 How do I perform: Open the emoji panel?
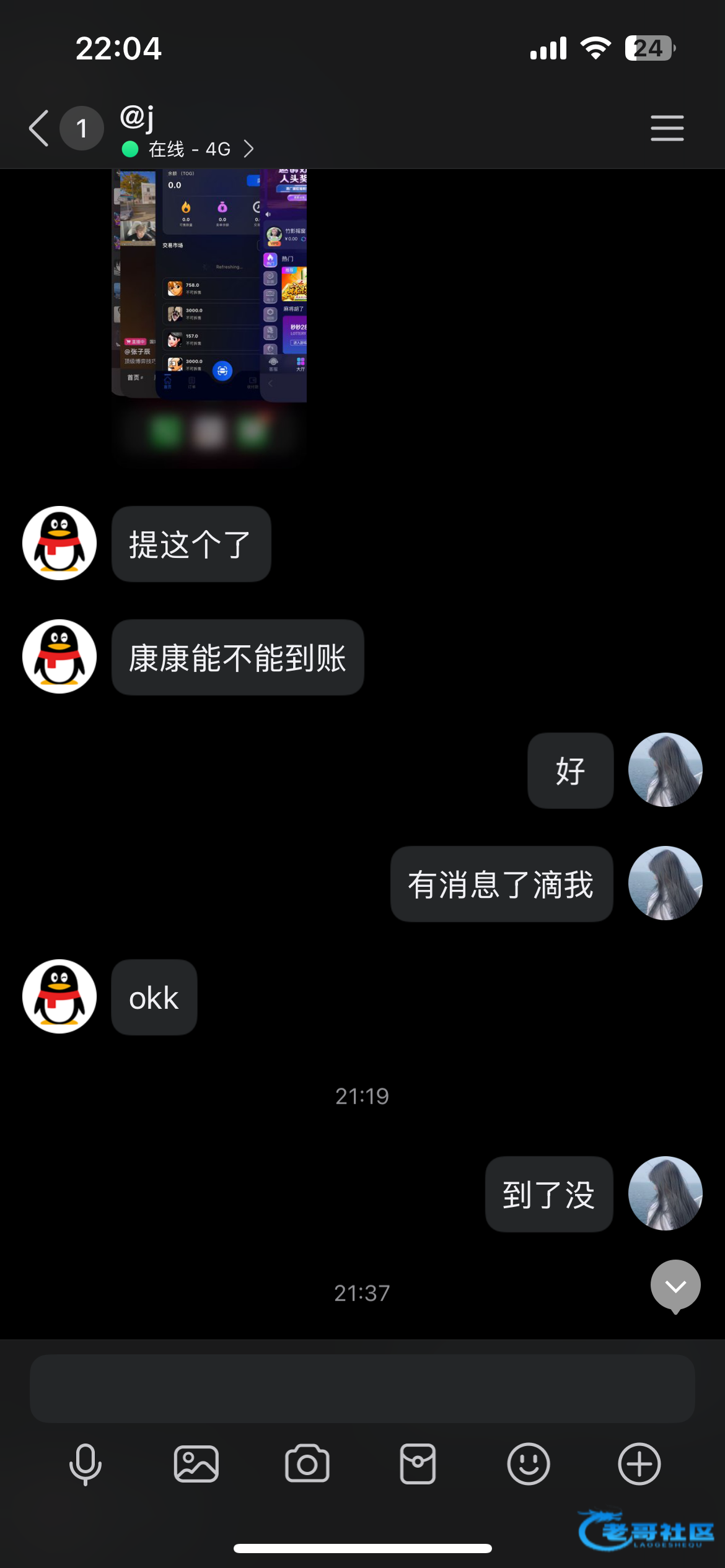529,1464
